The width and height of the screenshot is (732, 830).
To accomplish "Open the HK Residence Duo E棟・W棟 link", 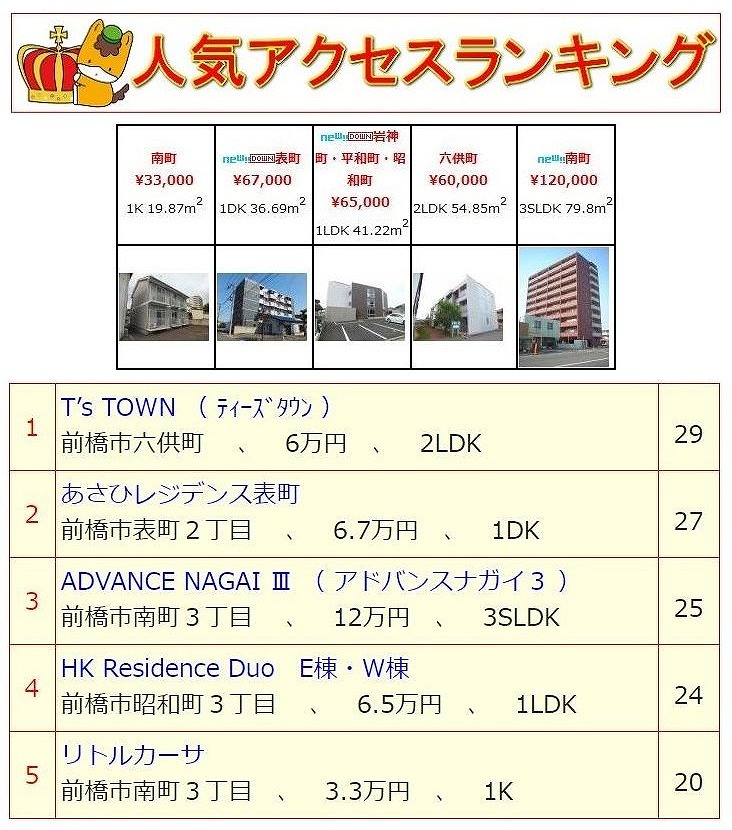I will pos(235,668).
